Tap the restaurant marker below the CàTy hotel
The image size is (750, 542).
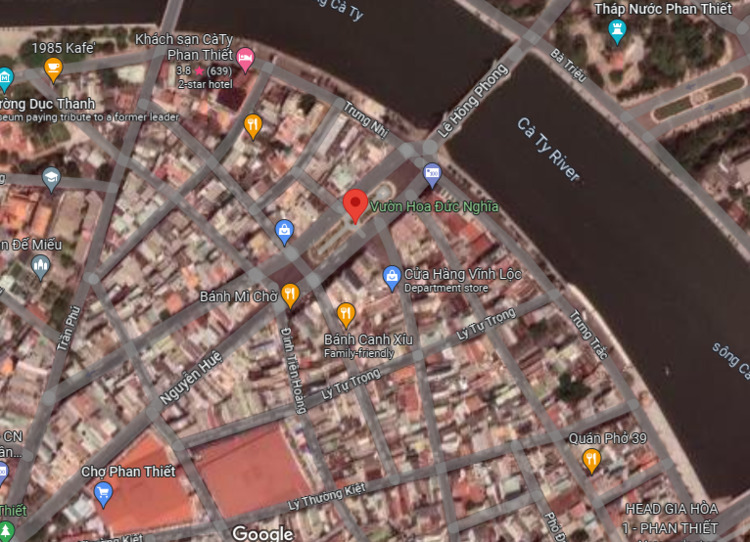(253, 125)
